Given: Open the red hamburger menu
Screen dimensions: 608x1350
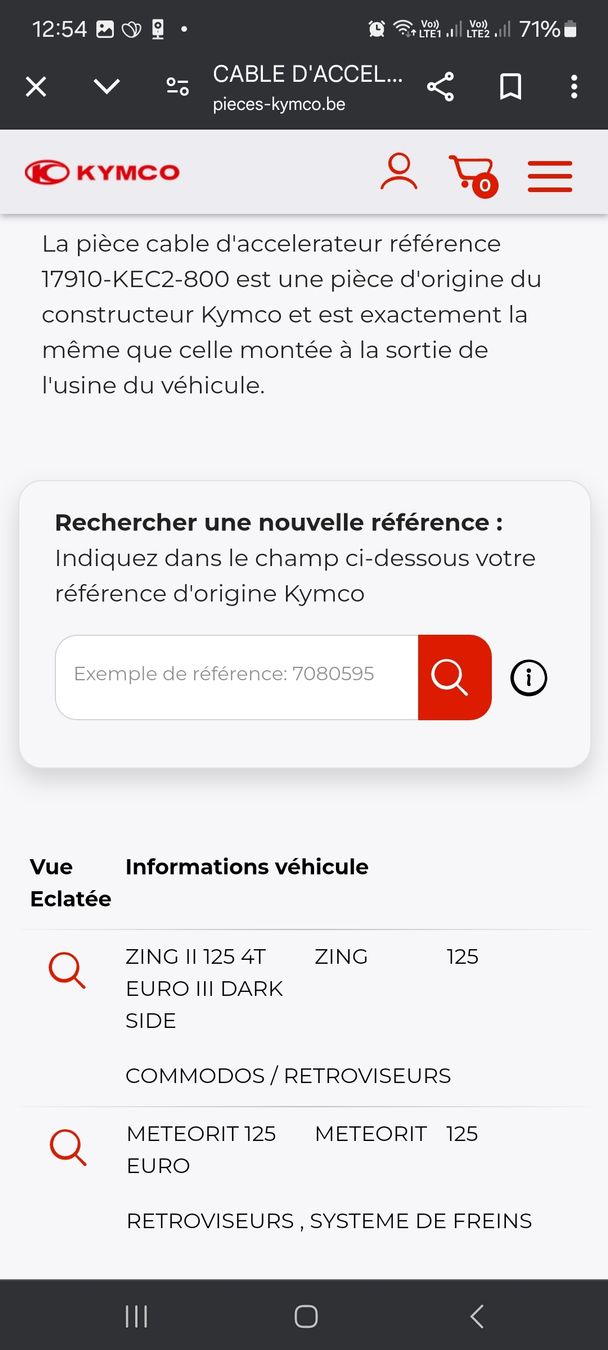Looking at the screenshot, I should tap(549, 175).
